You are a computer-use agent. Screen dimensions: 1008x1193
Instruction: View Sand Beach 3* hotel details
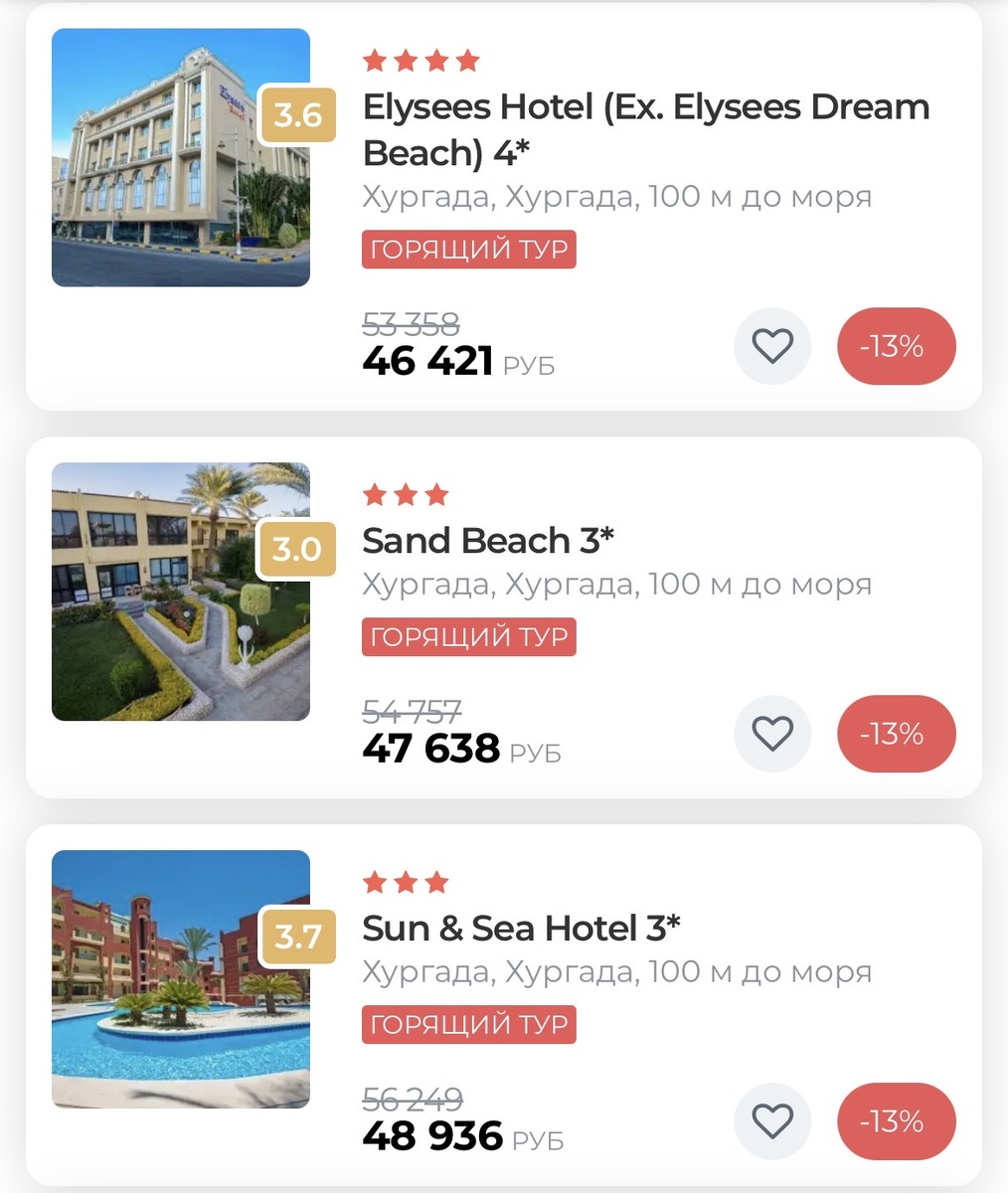coord(488,541)
